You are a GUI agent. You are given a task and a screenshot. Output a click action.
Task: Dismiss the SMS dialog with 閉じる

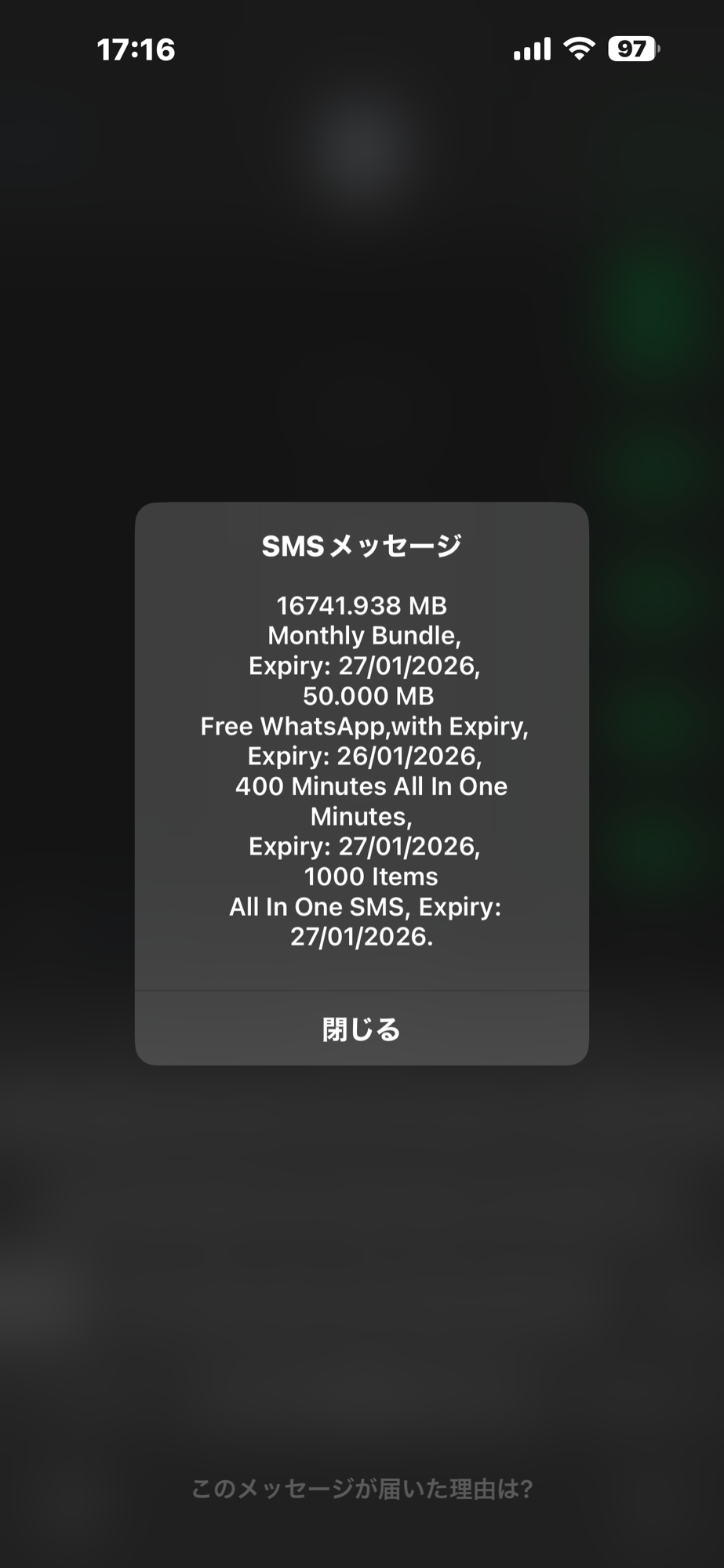point(362,1029)
